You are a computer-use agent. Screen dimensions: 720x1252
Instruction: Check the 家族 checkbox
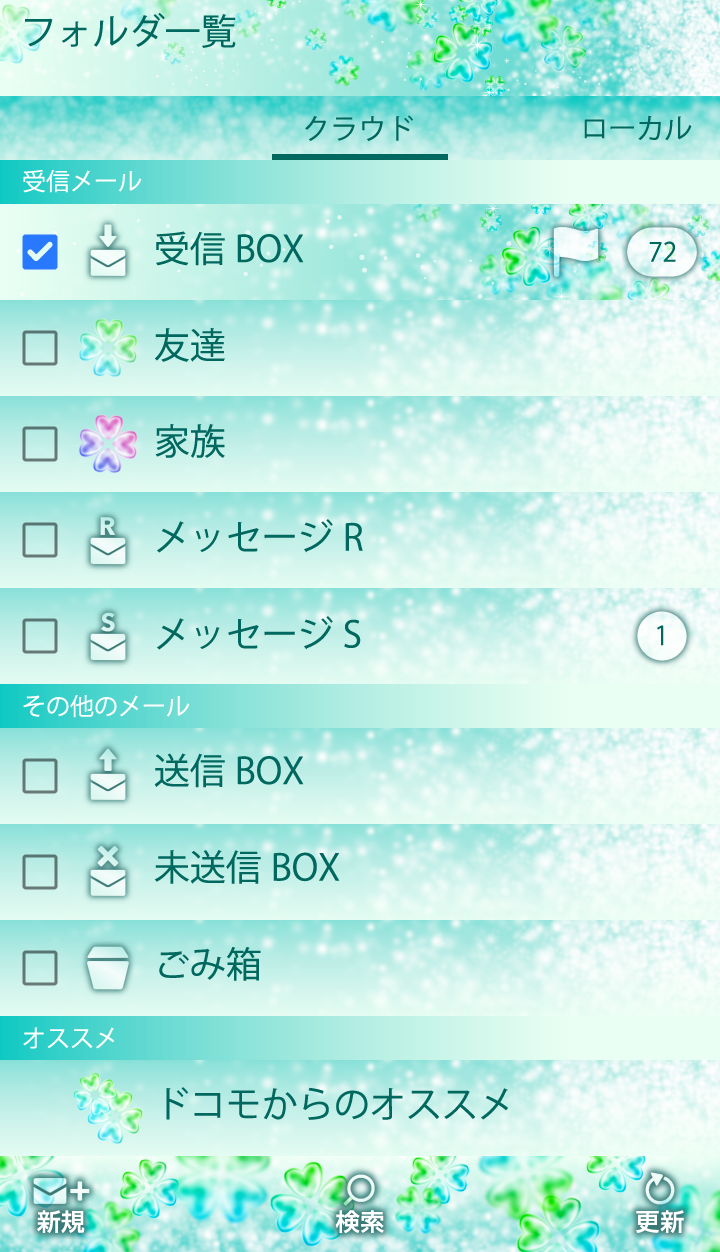[40, 444]
